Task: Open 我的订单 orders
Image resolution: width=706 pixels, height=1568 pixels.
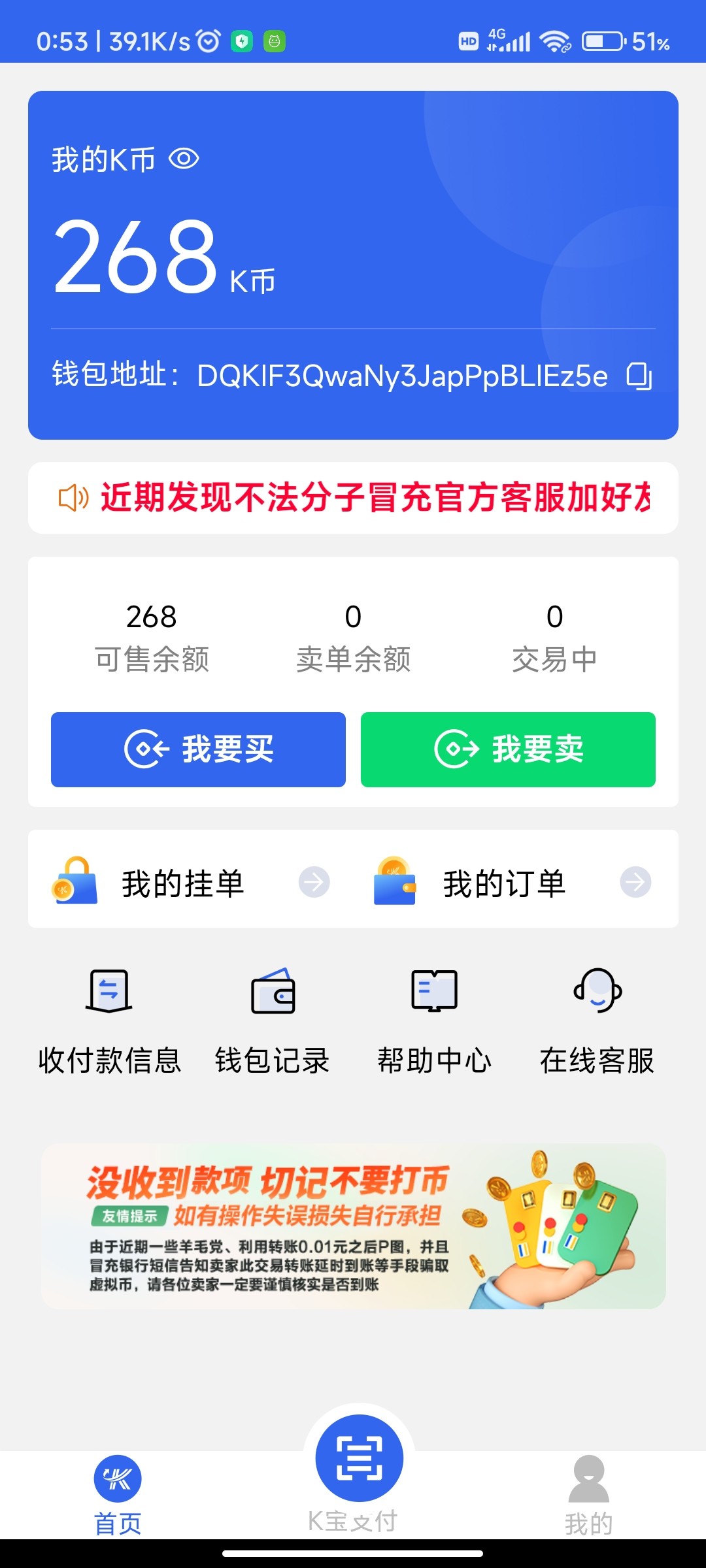Action: (x=512, y=883)
